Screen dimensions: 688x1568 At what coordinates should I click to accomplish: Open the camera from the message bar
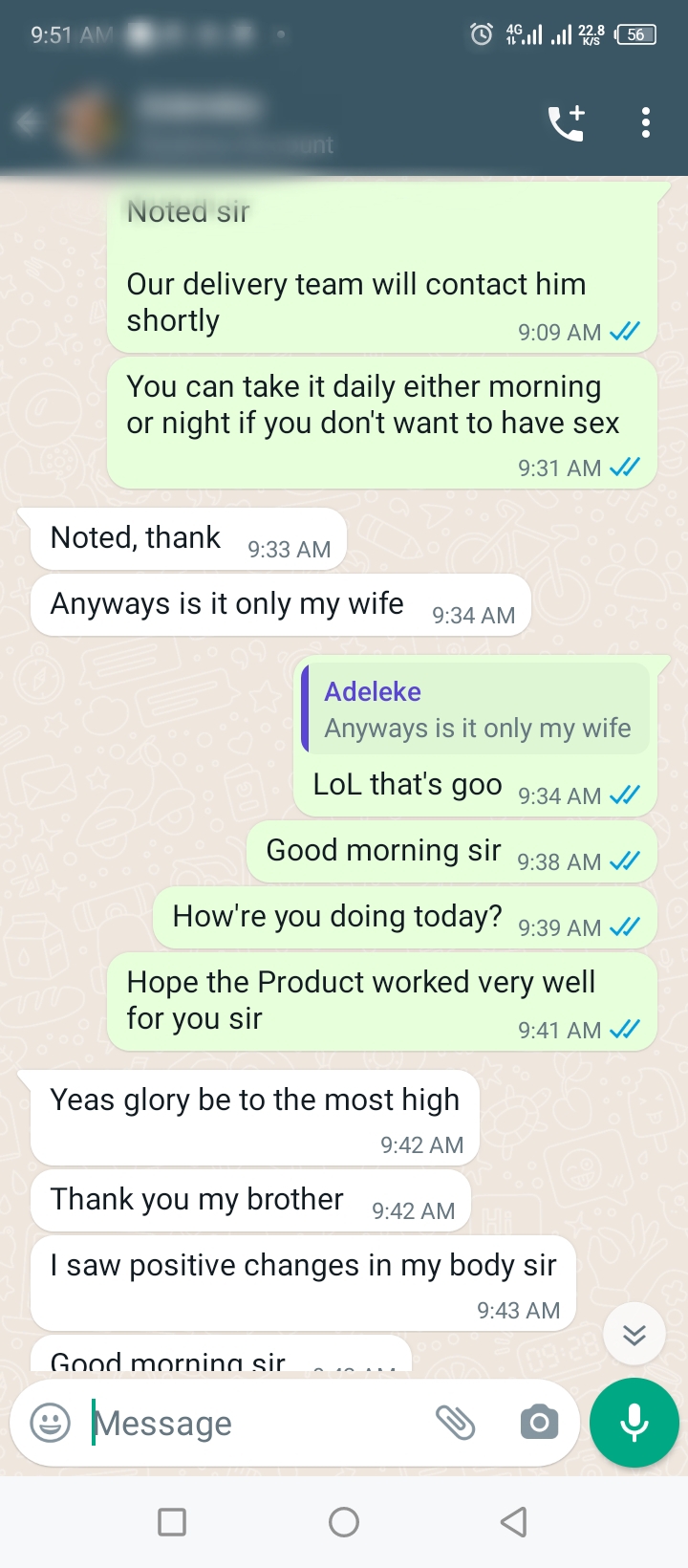[x=539, y=1423]
